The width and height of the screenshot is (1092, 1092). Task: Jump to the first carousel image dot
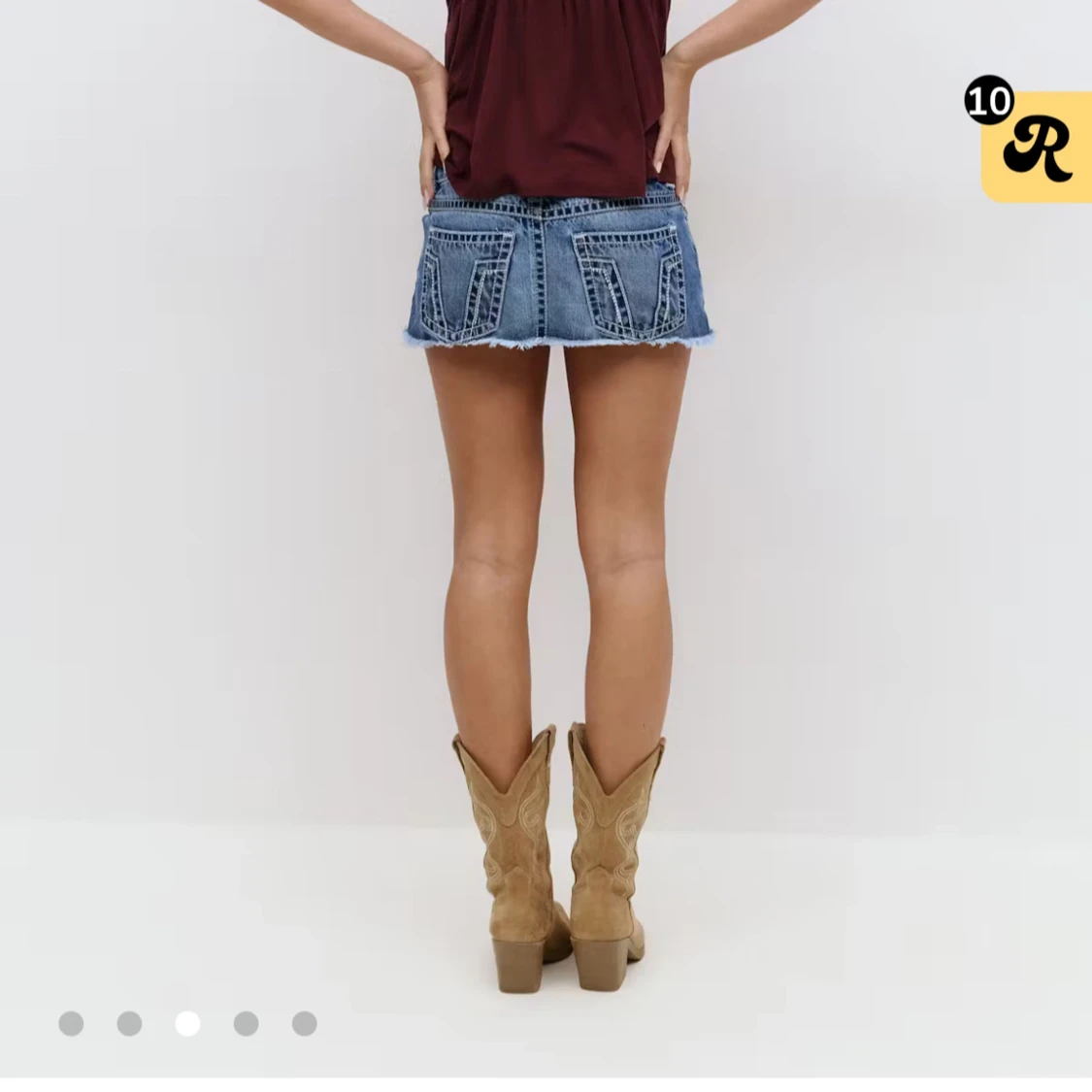[71, 1023]
